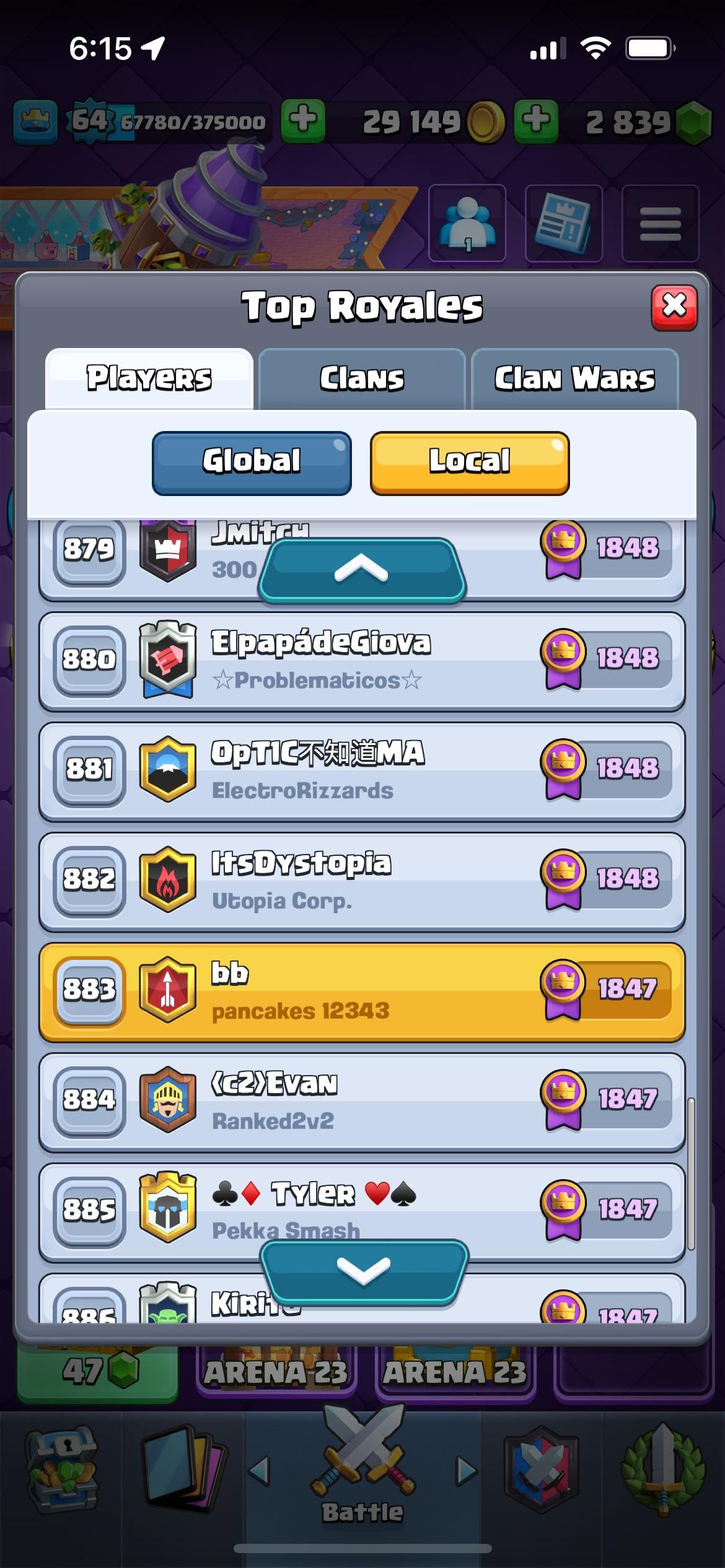This screenshot has width=725, height=1568.
Task: Open OpTIC不知道MA's player row
Action: click(x=362, y=771)
